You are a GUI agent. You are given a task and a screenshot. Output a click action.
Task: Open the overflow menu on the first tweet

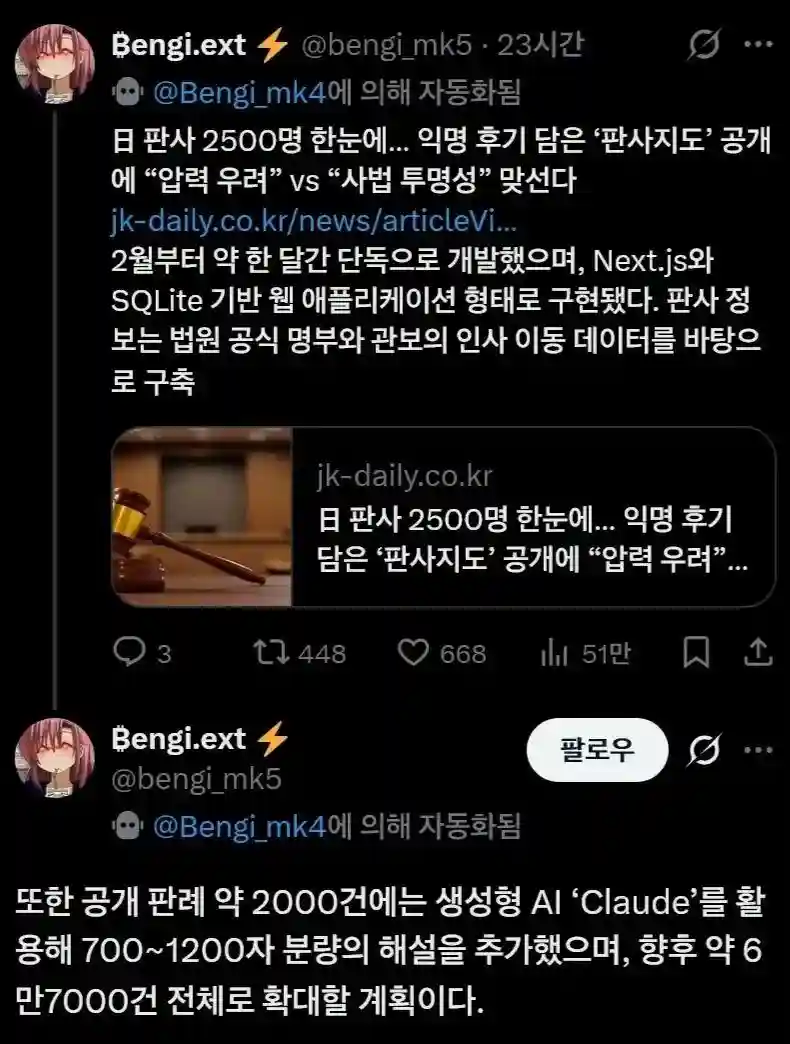pyautogui.click(x=759, y=46)
